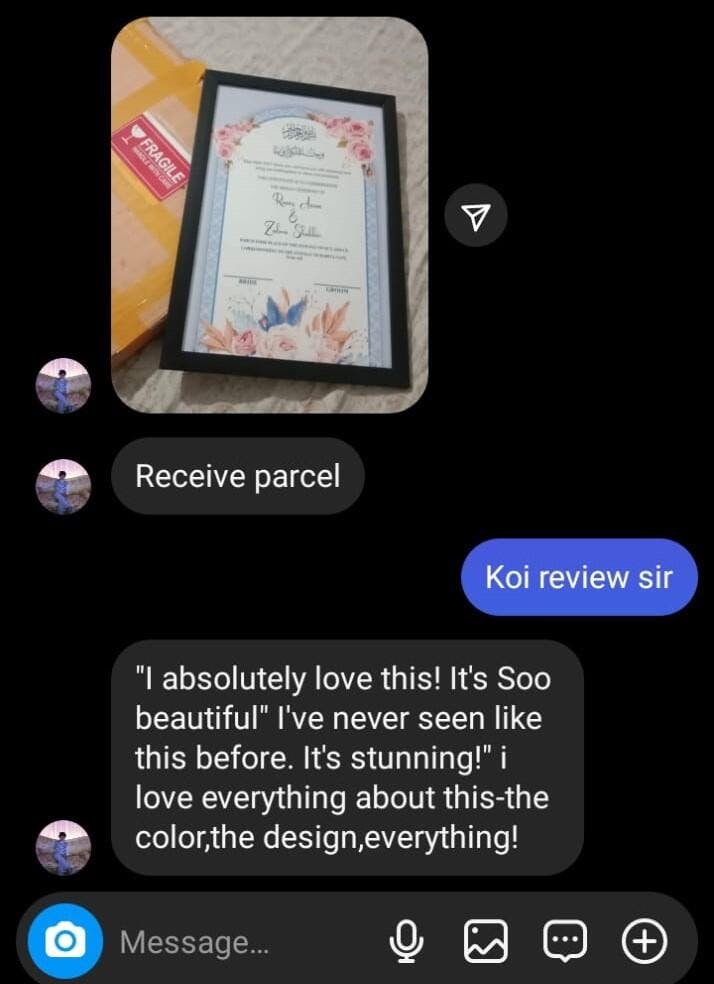Open the sender's profile picture beside Receive parcel

tap(63, 487)
